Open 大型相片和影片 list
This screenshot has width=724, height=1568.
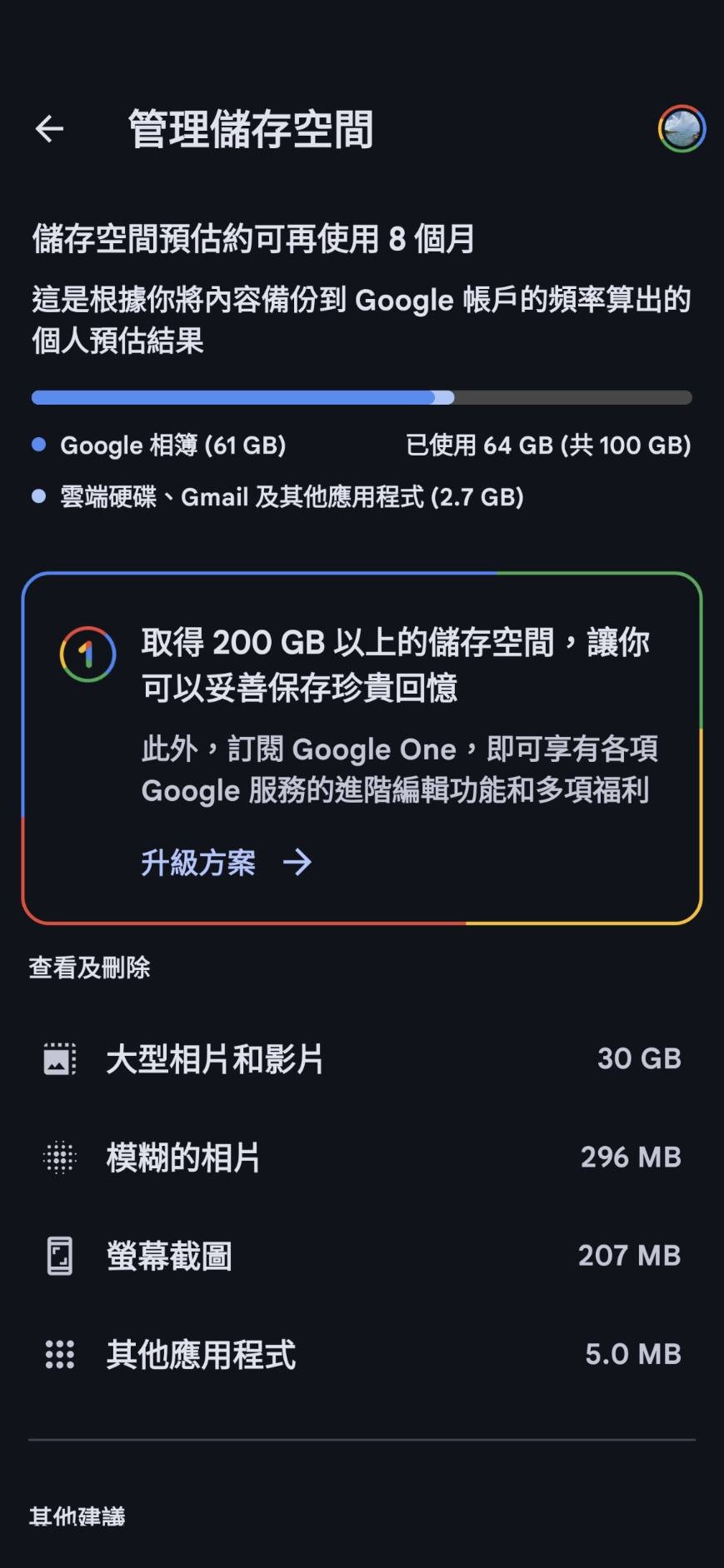[362, 1059]
